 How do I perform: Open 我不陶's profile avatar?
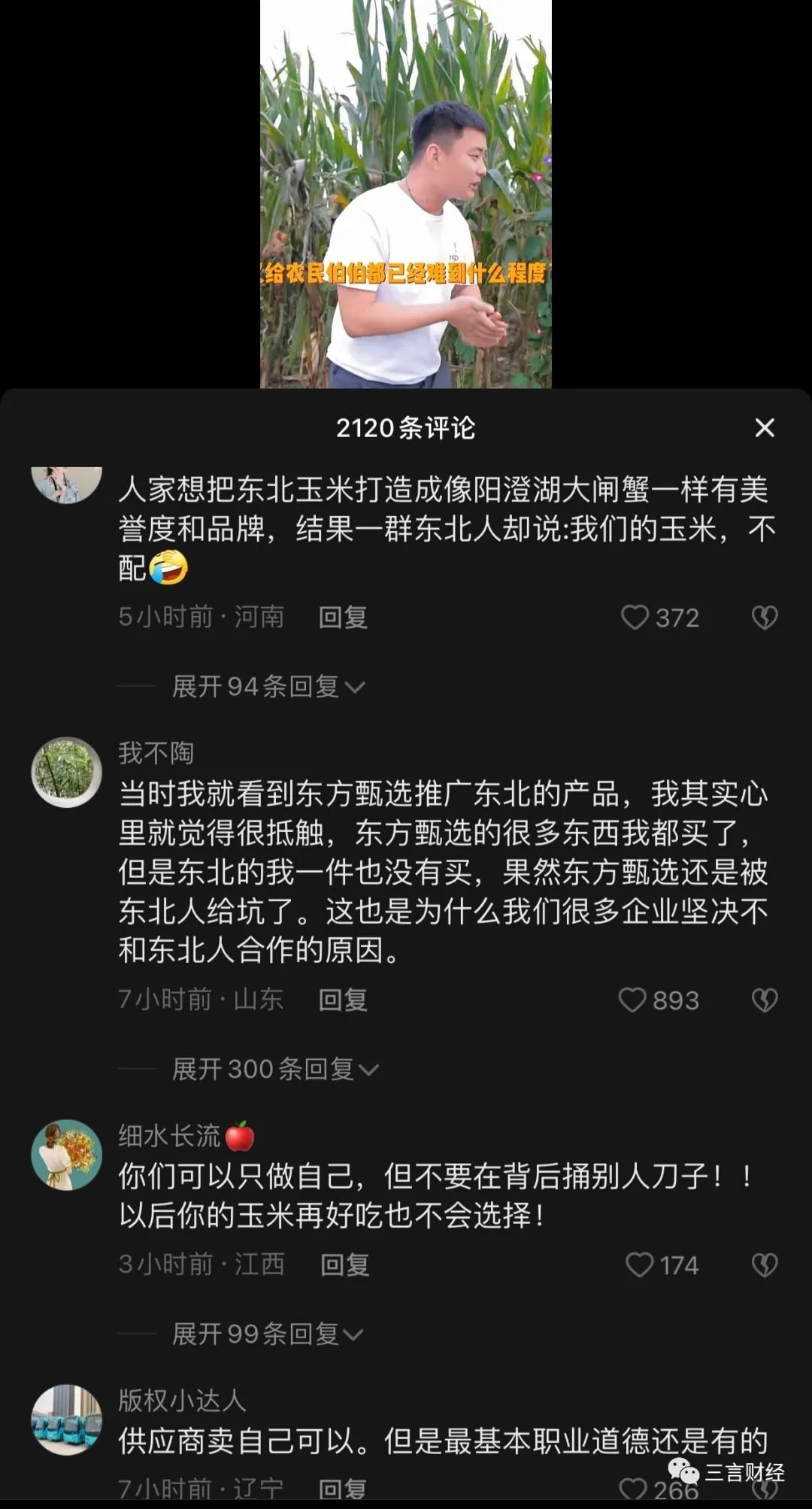pyautogui.click(x=66, y=772)
